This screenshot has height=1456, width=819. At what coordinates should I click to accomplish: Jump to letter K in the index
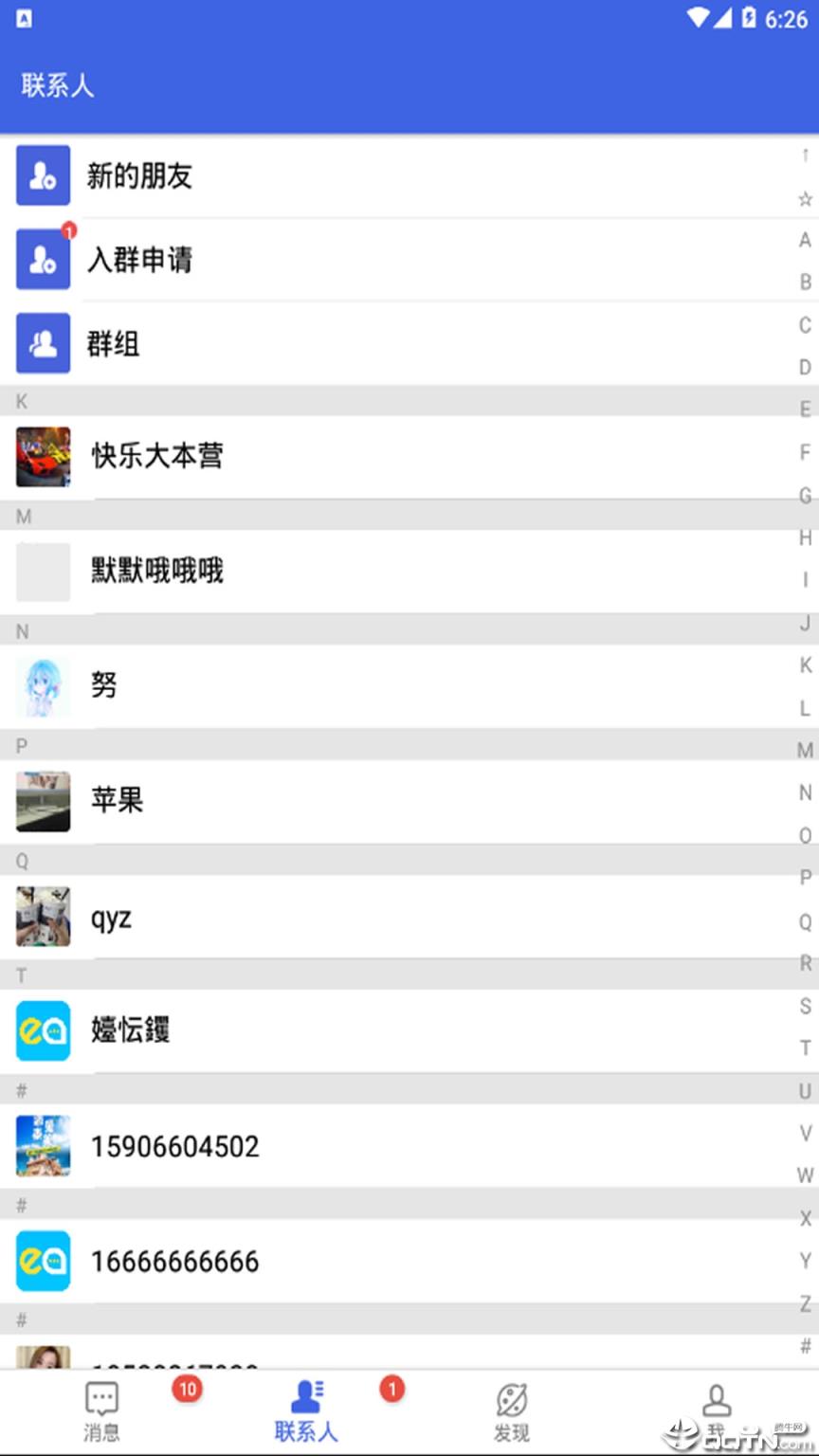click(x=805, y=665)
